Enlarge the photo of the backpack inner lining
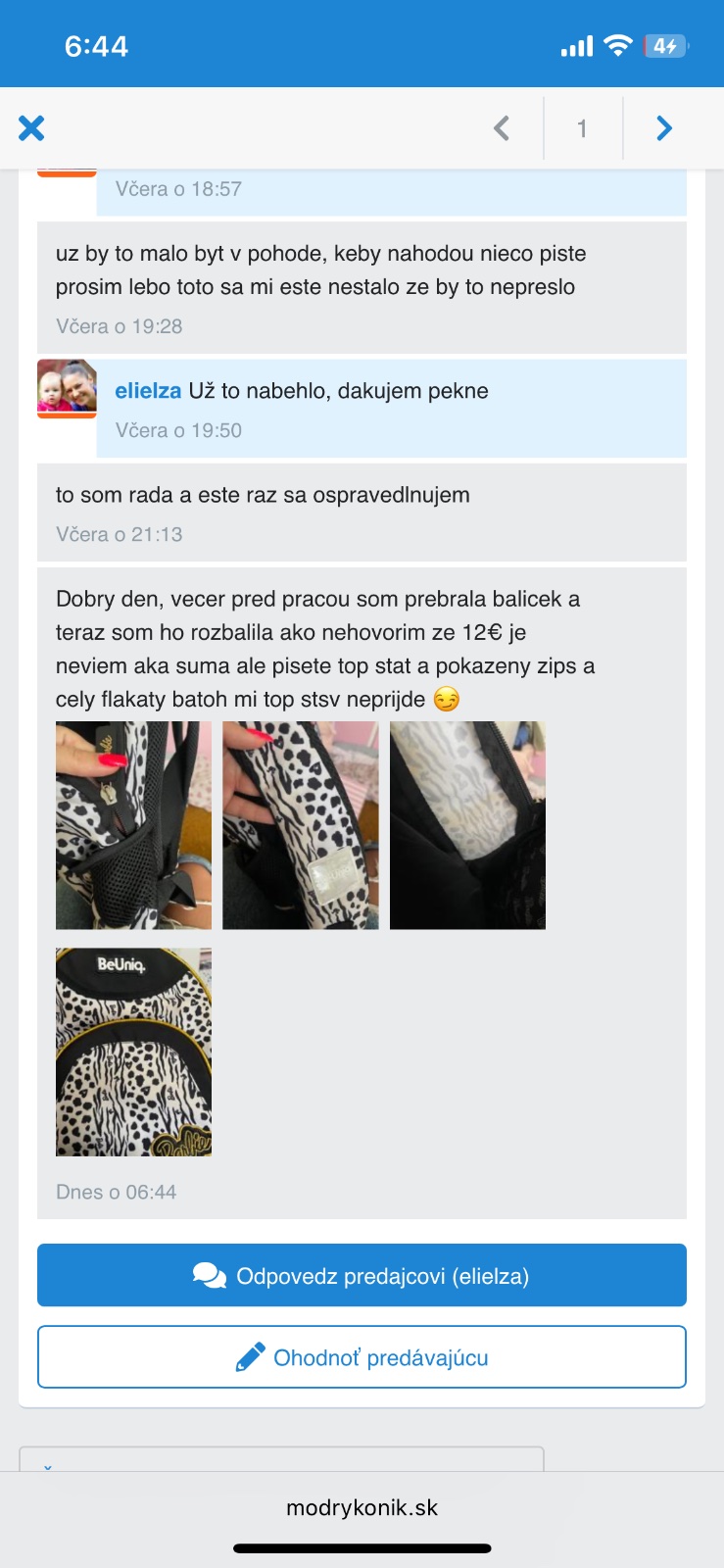The height and width of the screenshot is (1568, 724). pos(467,825)
